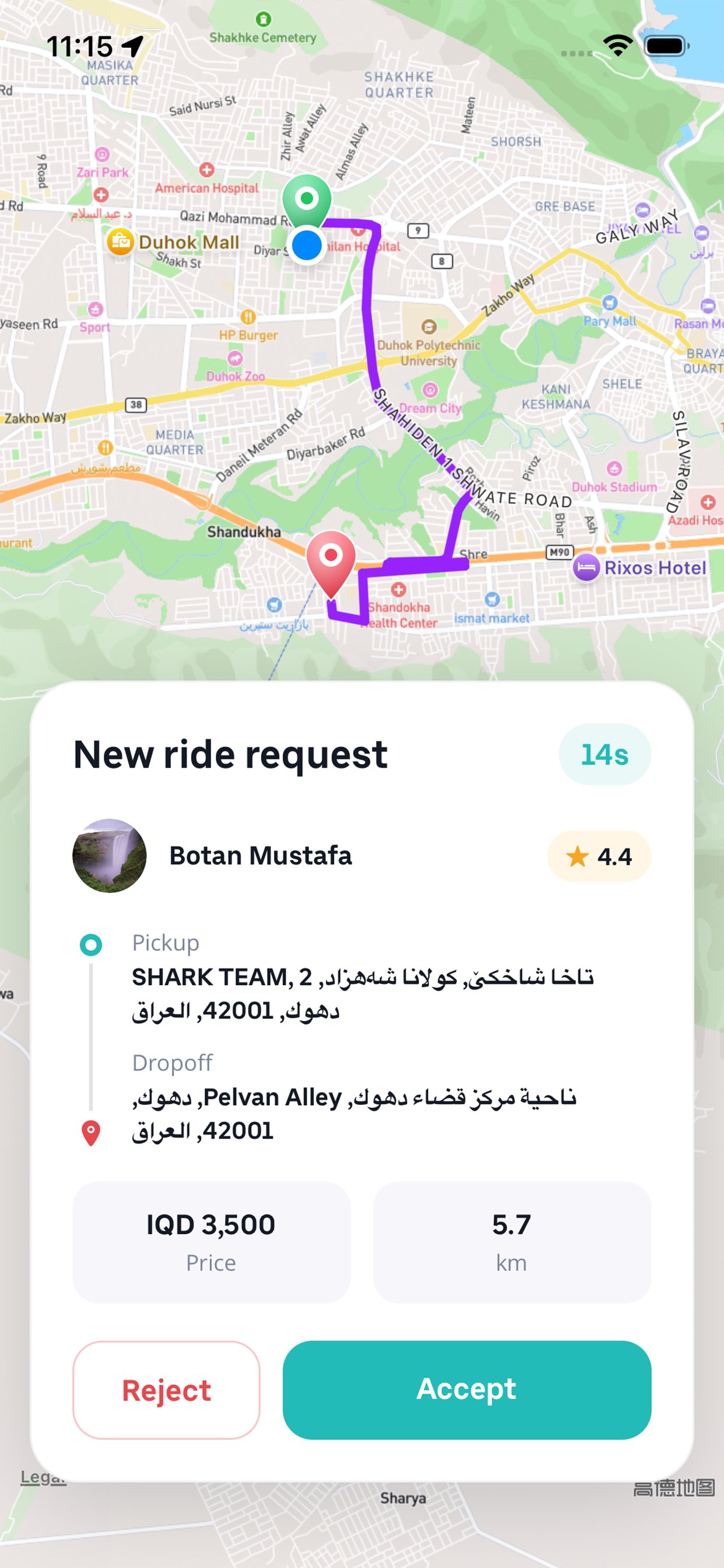The height and width of the screenshot is (1568, 724).
Task: Open Botan Mustafa's profile picture
Action: 110,855
